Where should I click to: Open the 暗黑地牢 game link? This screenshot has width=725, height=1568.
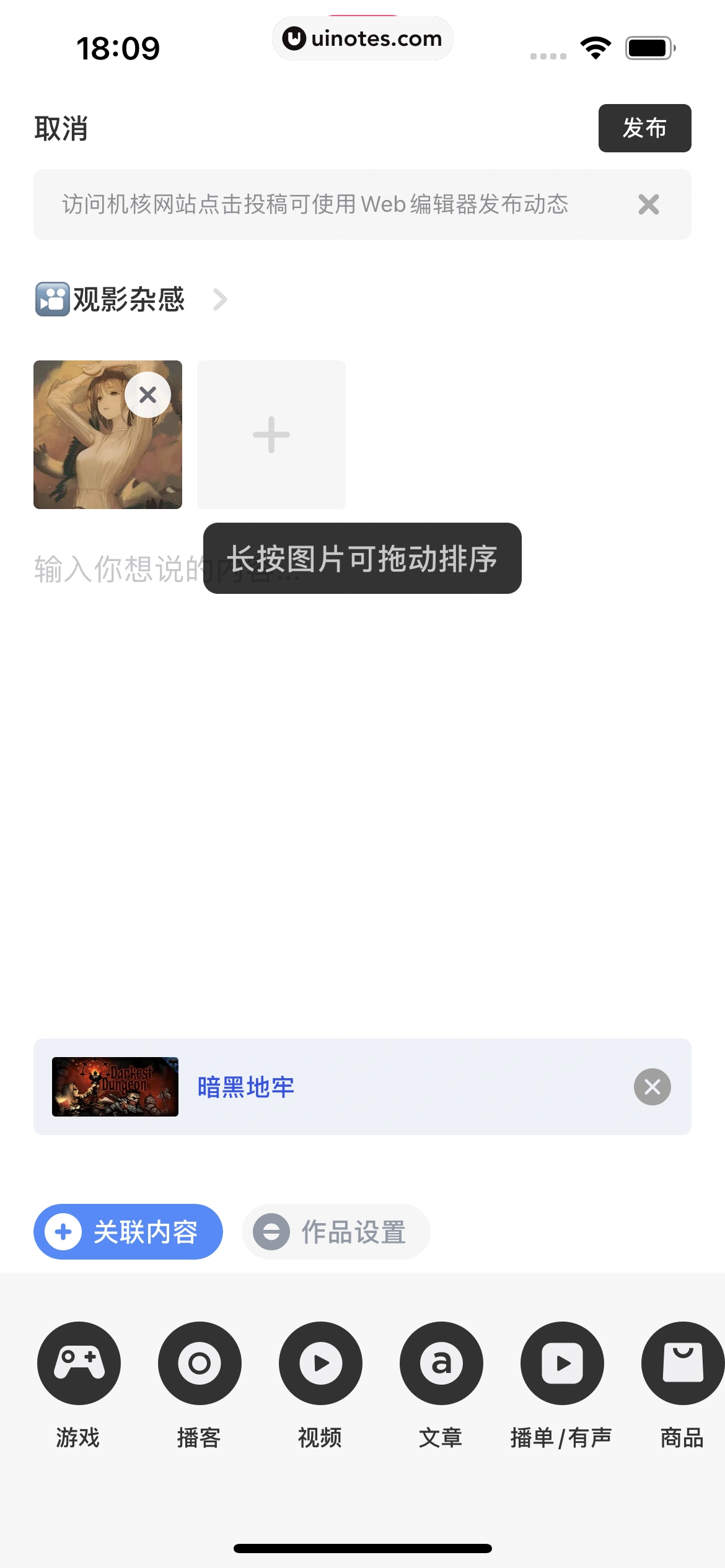(x=246, y=1087)
